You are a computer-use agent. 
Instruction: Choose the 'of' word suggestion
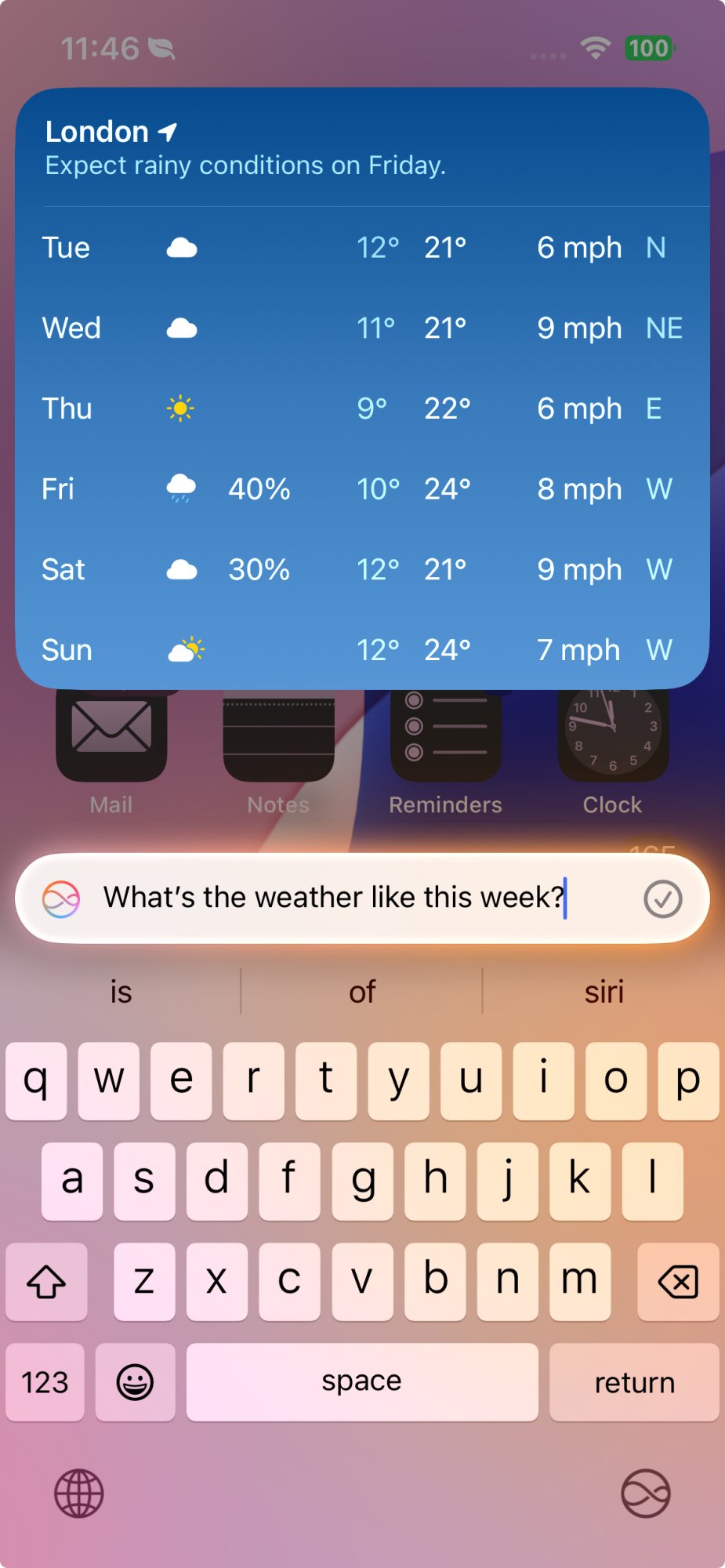coord(362,992)
